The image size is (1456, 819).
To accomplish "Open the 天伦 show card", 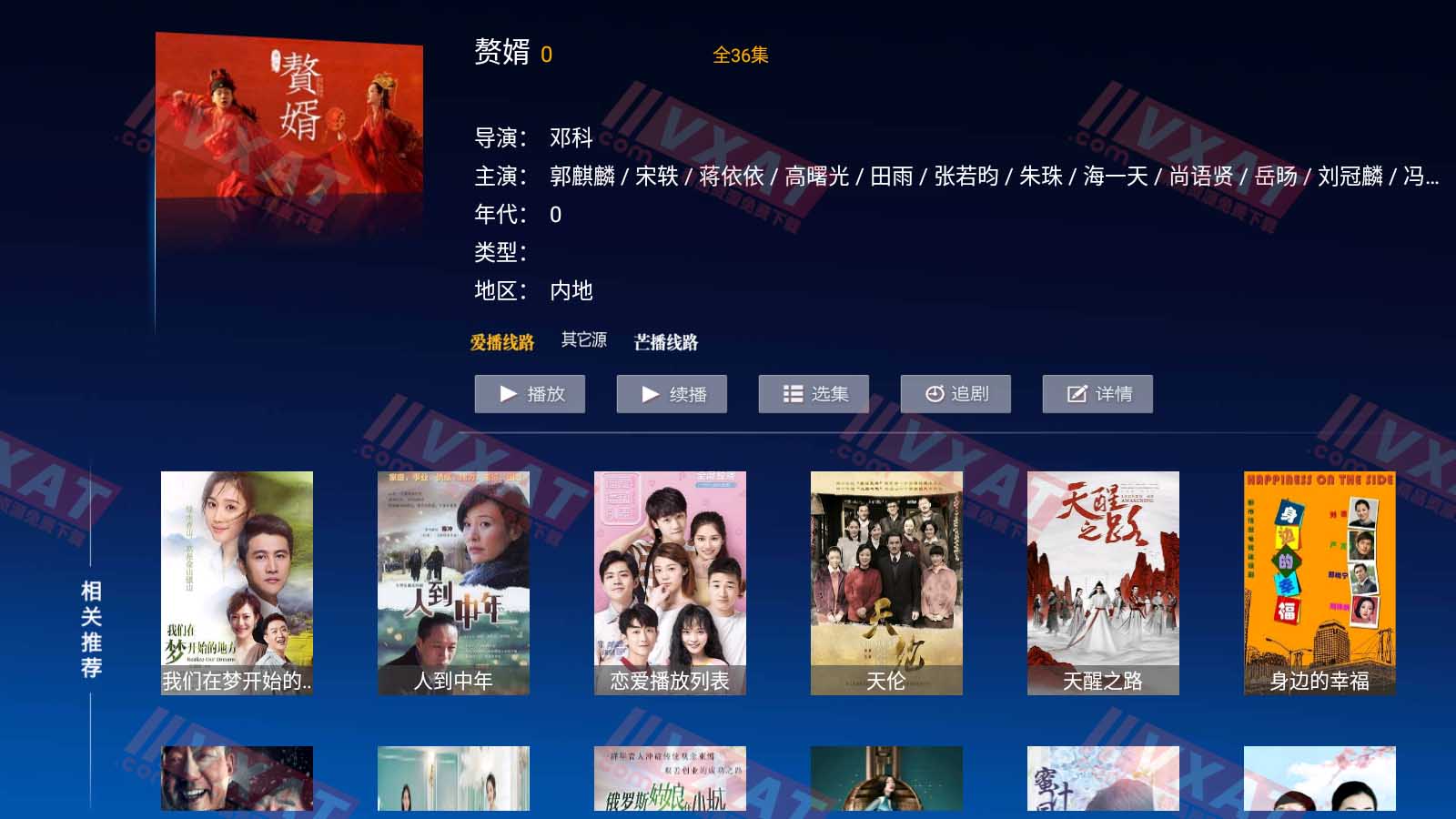I will pyautogui.click(x=886, y=582).
